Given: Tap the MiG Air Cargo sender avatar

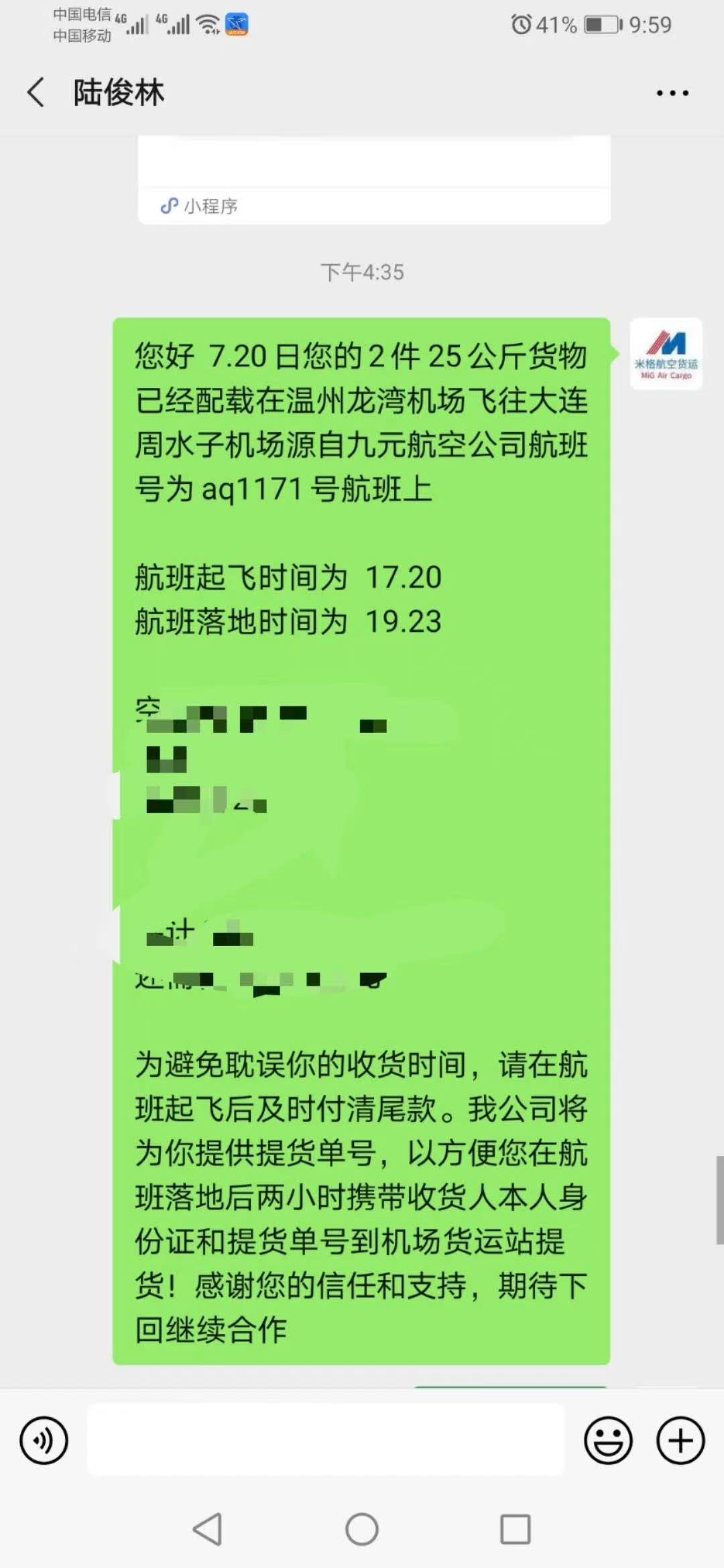Looking at the screenshot, I should (x=666, y=354).
